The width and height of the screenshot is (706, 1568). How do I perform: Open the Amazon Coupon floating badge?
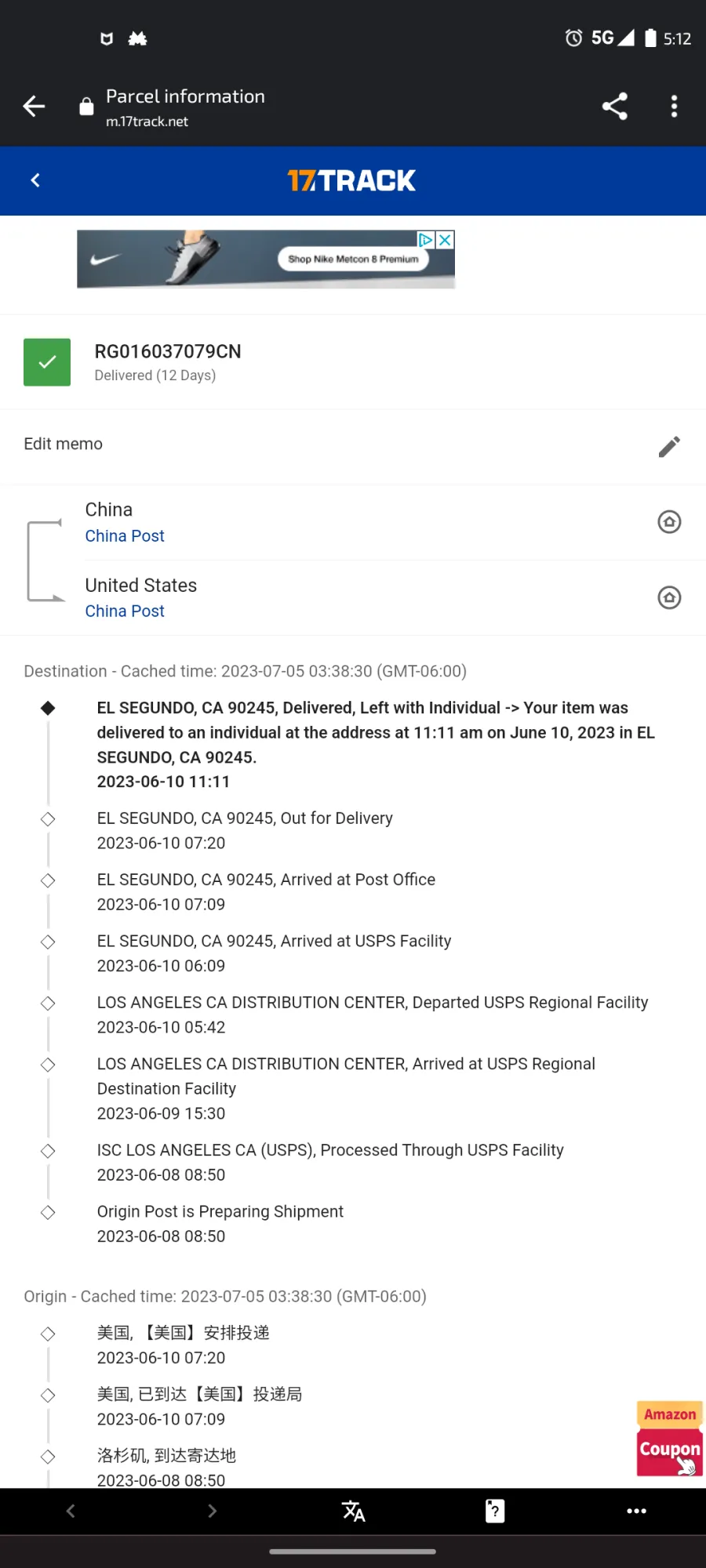[x=669, y=1439]
